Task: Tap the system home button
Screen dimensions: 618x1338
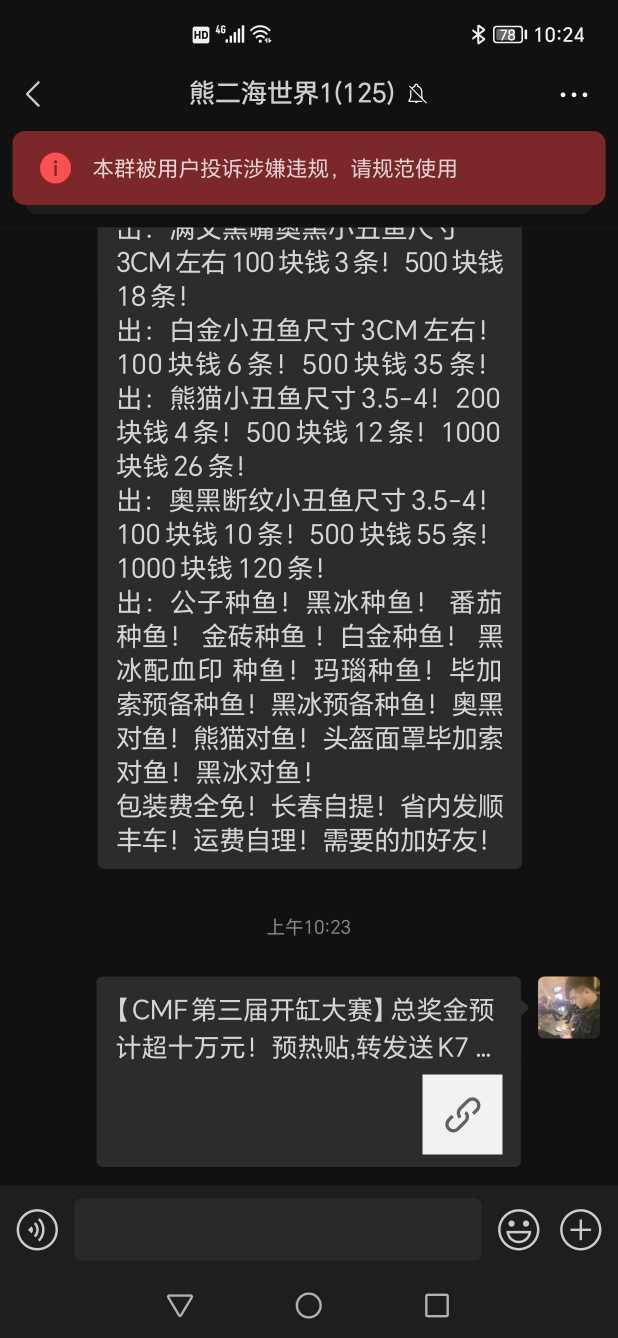Action: tap(308, 1305)
